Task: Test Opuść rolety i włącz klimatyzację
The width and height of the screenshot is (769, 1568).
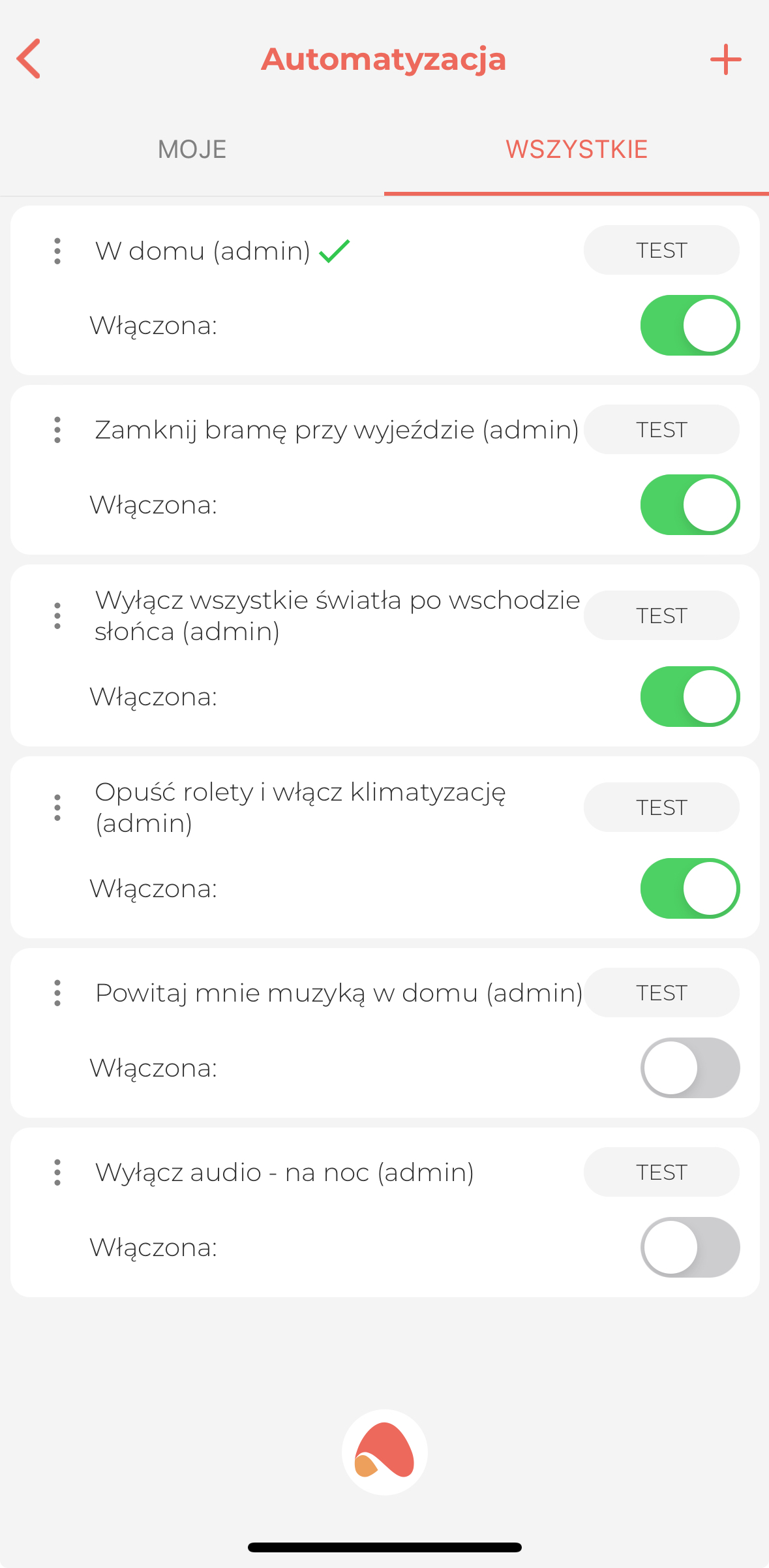Action: (661, 807)
